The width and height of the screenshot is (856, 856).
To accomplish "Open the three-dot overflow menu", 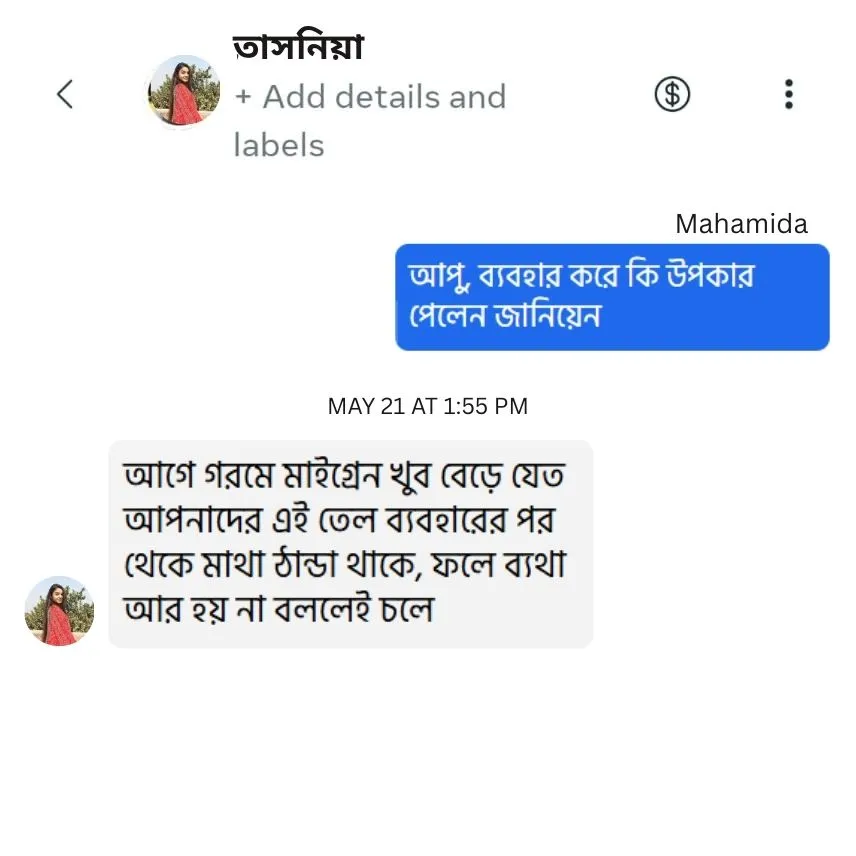I will coord(789,94).
